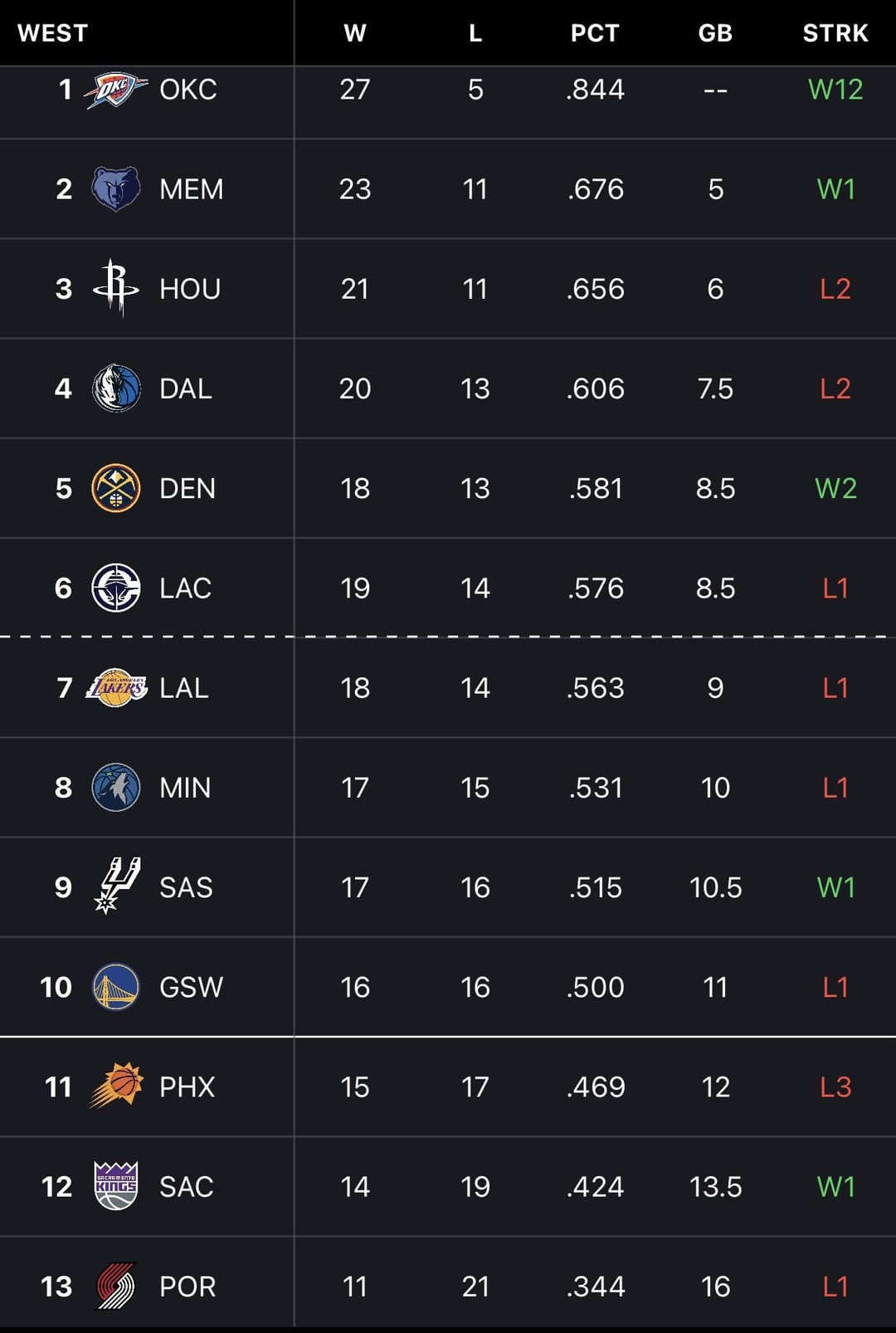Open the PHX team row
The image size is (896, 1333).
(x=187, y=1086)
